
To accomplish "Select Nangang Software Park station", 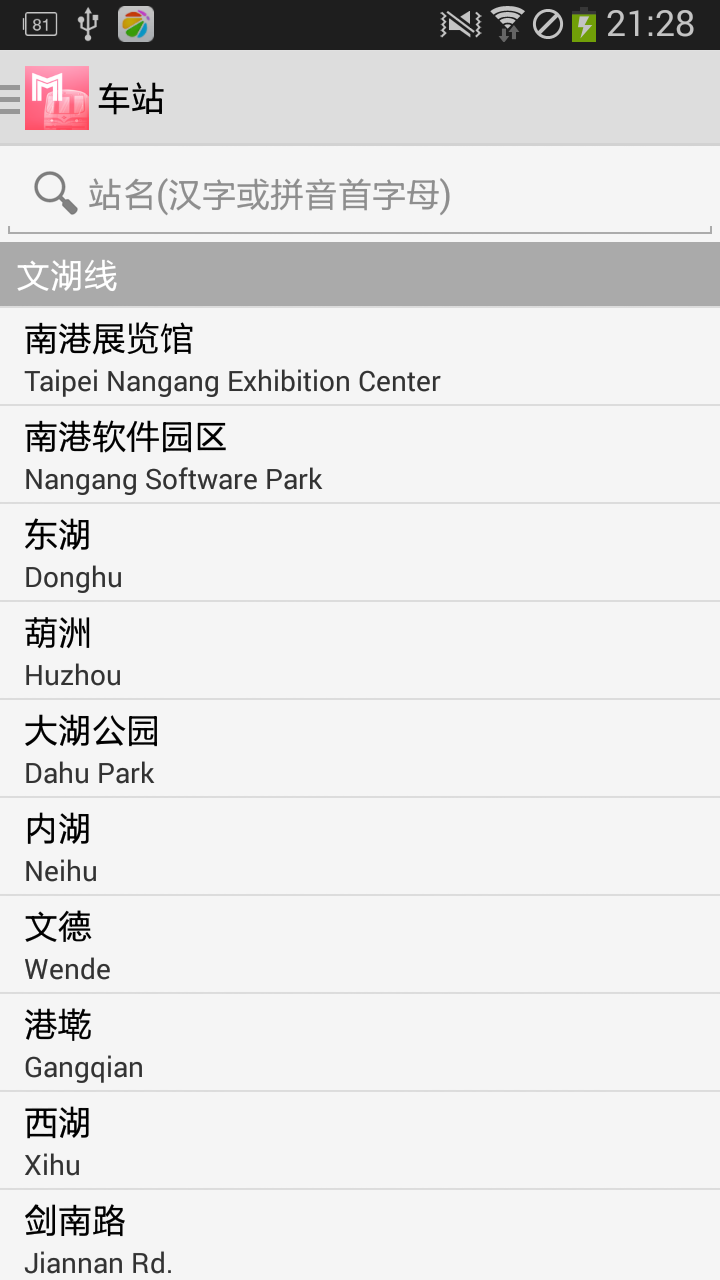I will click(x=360, y=455).
